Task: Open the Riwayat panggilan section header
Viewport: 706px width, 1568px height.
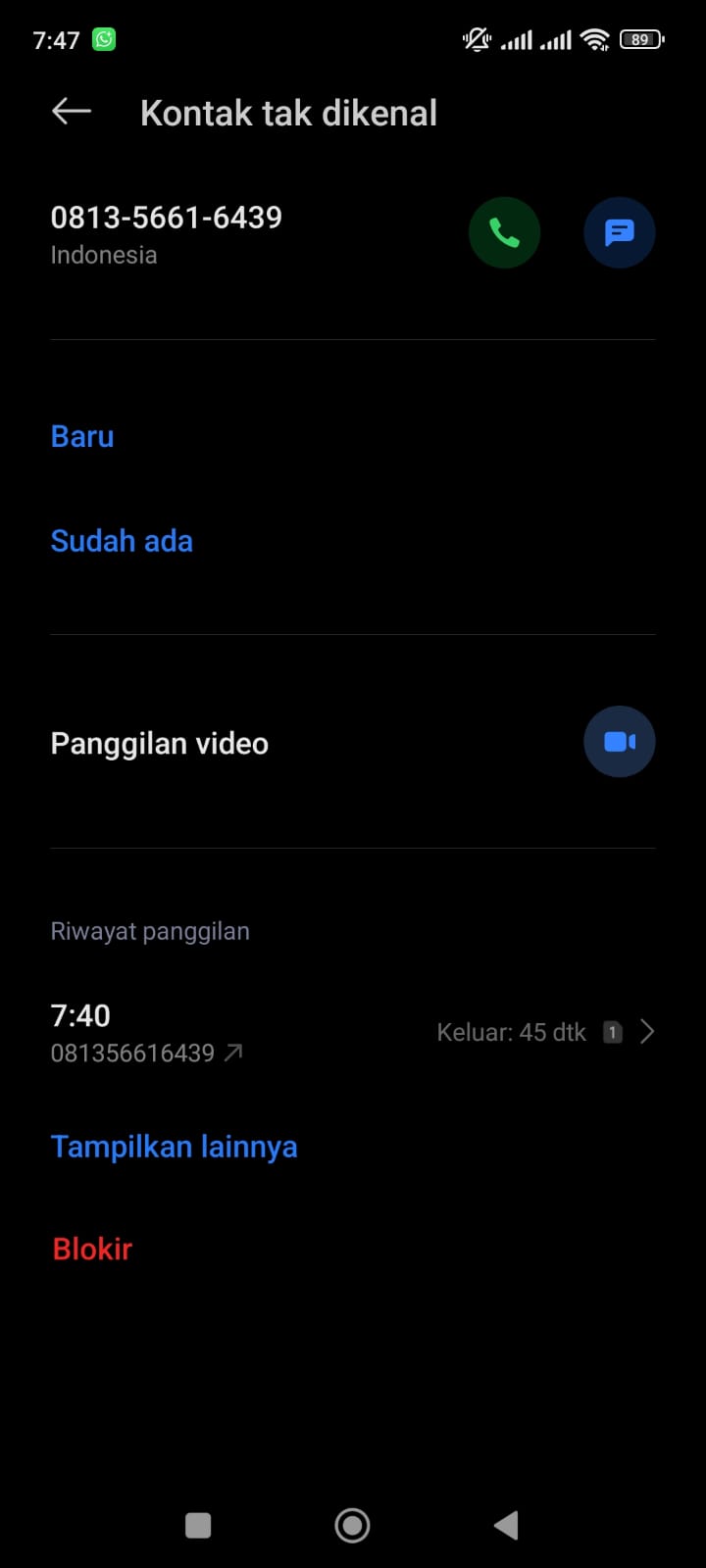Action: coord(149,930)
